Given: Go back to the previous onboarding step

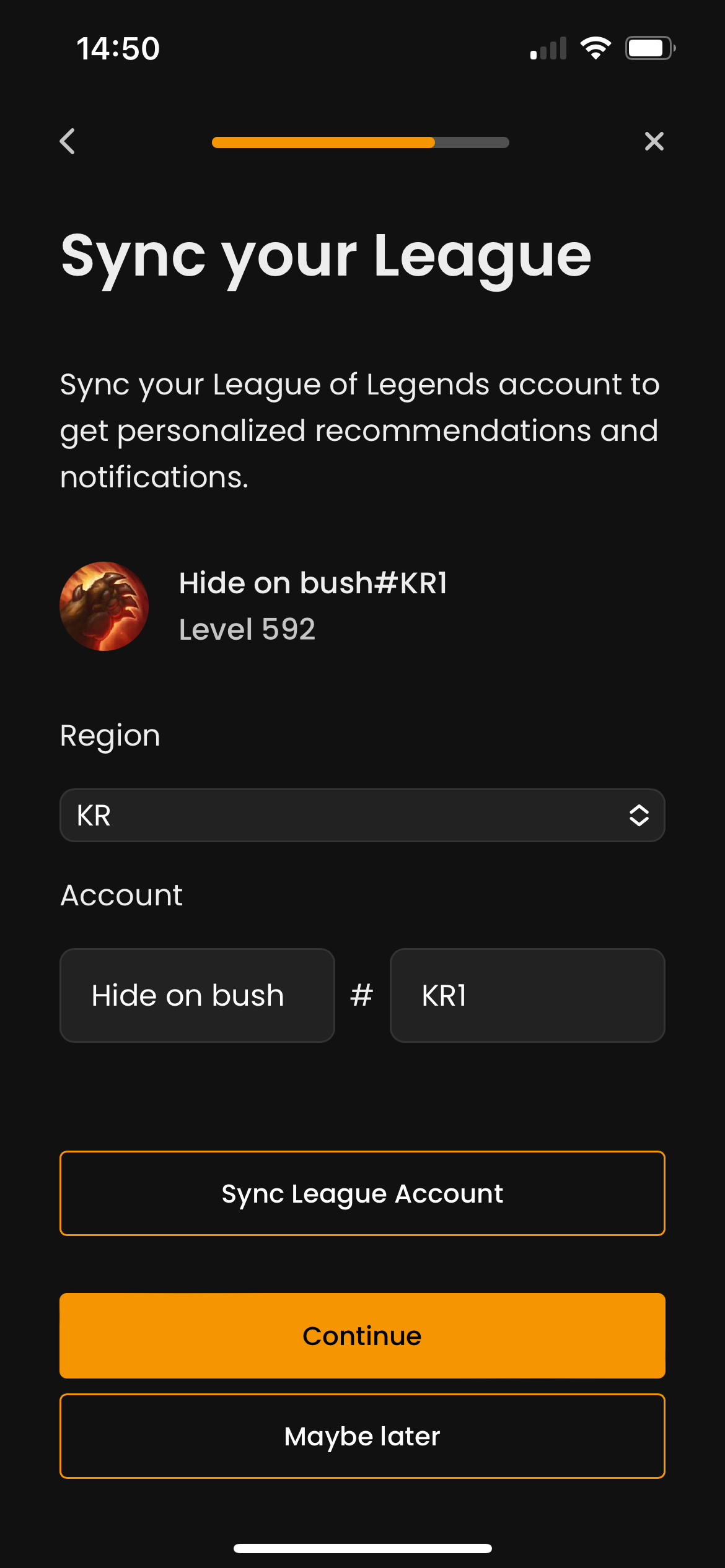Looking at the screenshot, I should pyautogui.click(x=68, y=141).
